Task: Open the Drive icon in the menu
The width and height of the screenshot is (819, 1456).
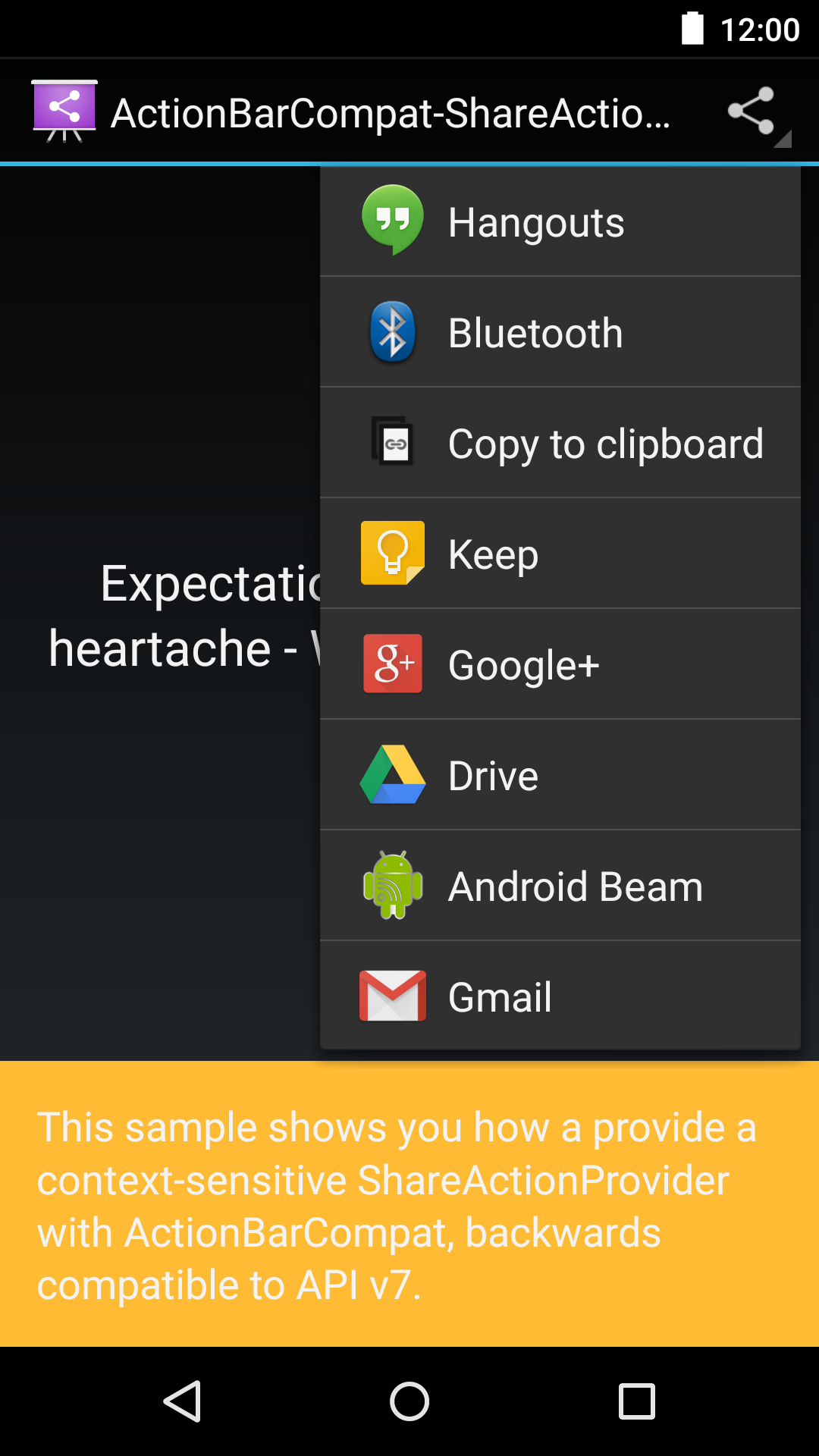Action: point(391,774)
